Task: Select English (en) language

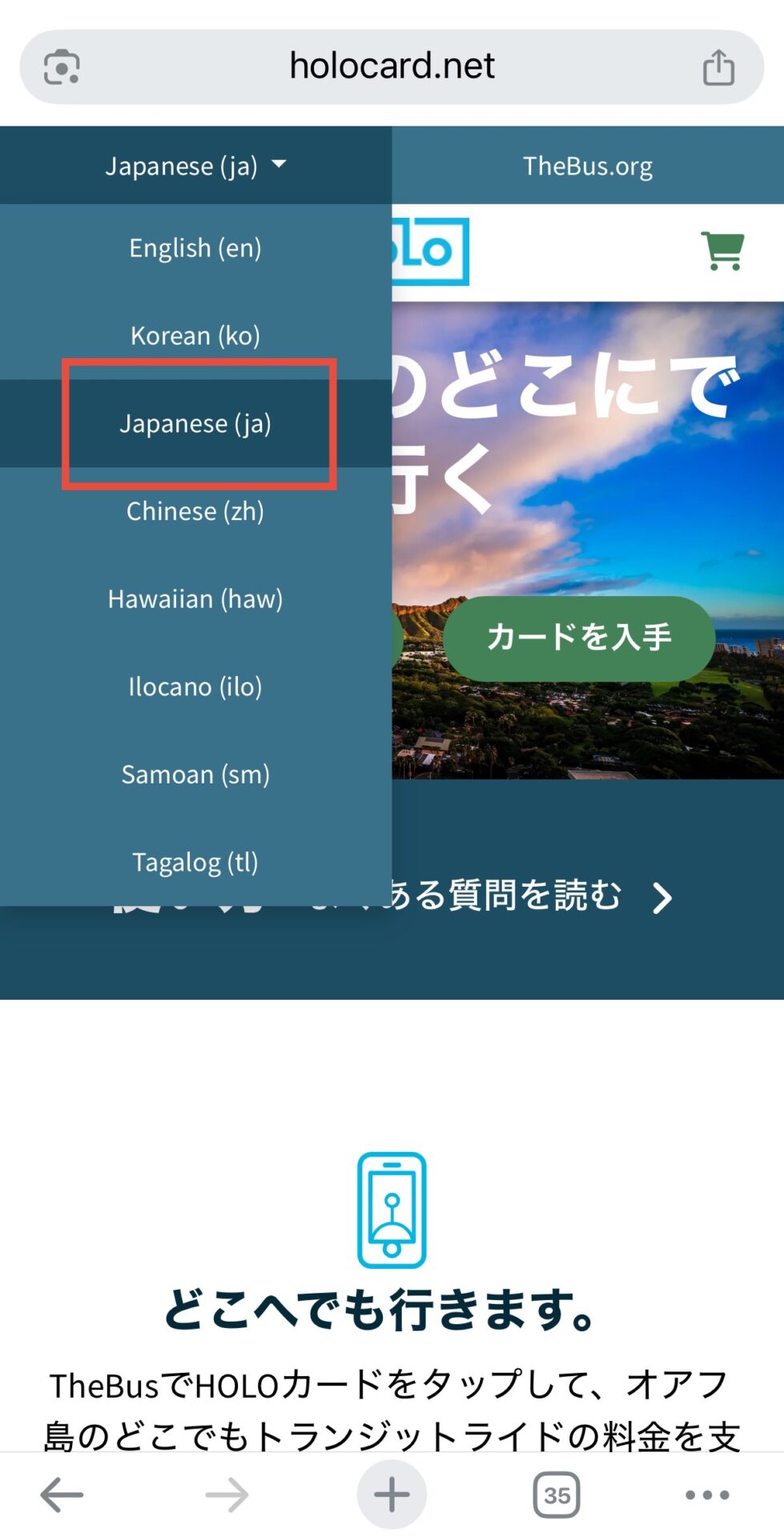Action: point(195,248)
